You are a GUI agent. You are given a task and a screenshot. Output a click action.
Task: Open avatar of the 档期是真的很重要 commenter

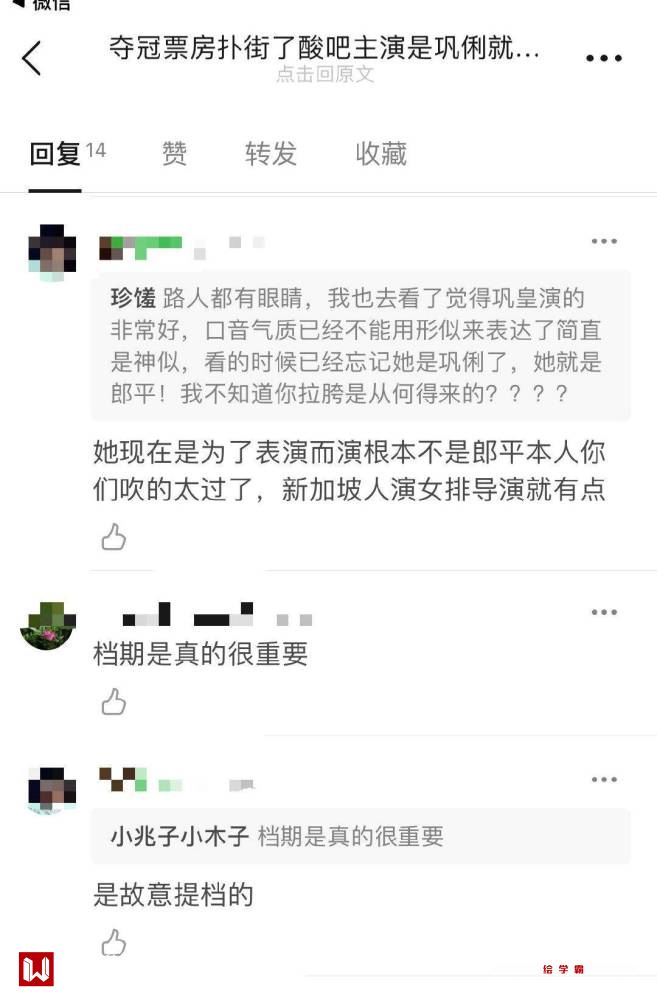tap(47, 626)
